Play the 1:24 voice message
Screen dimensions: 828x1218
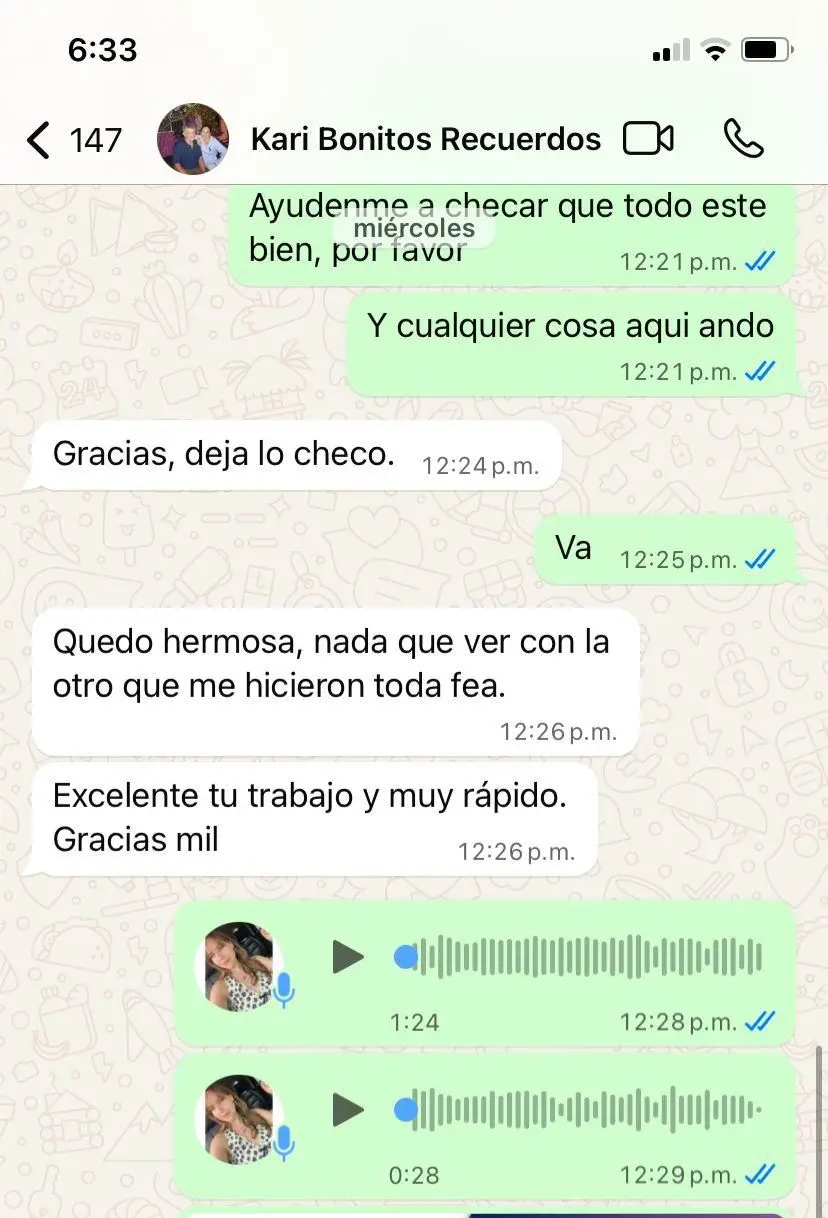click(348, 957)
